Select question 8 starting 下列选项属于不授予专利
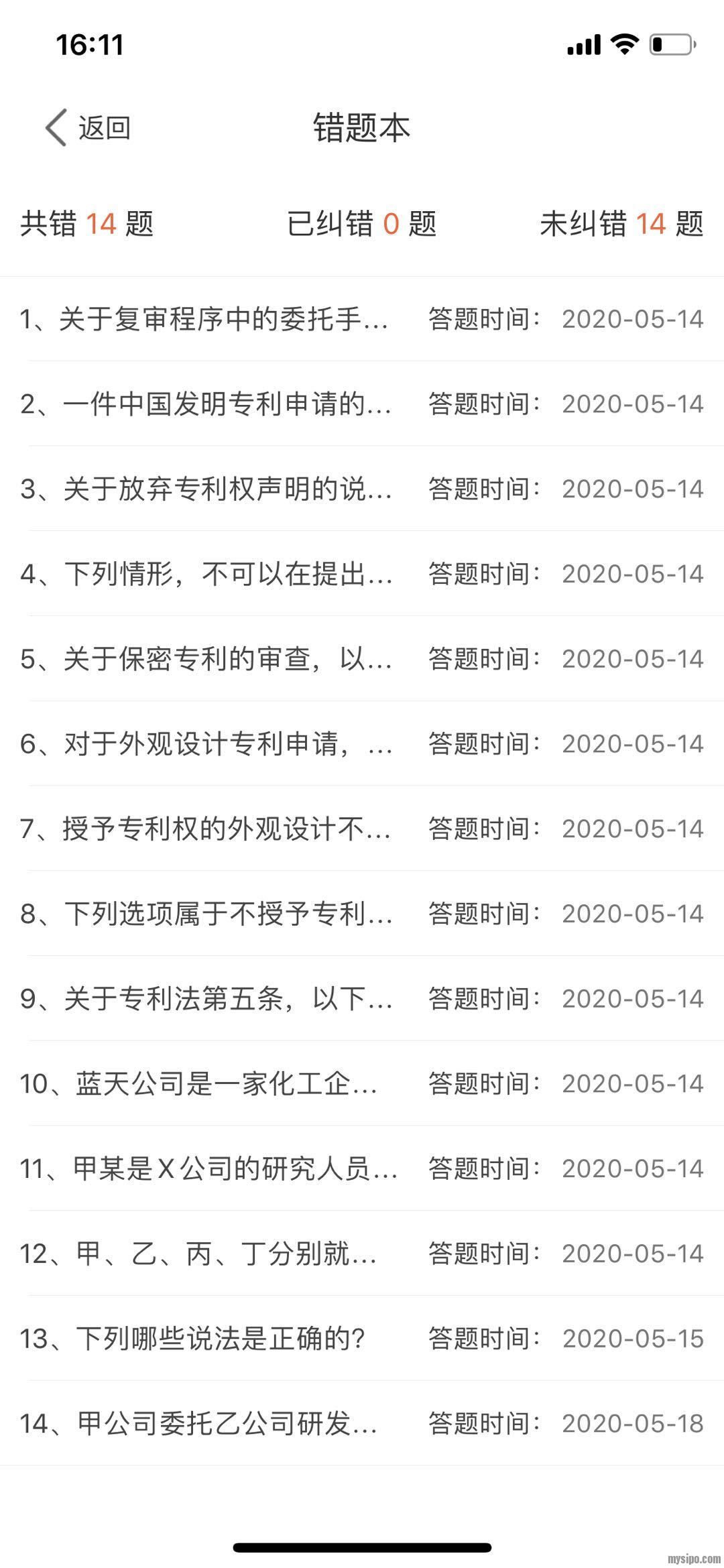Image resolution: width=724 pixels, height=1568 pixels. [206, 914]
